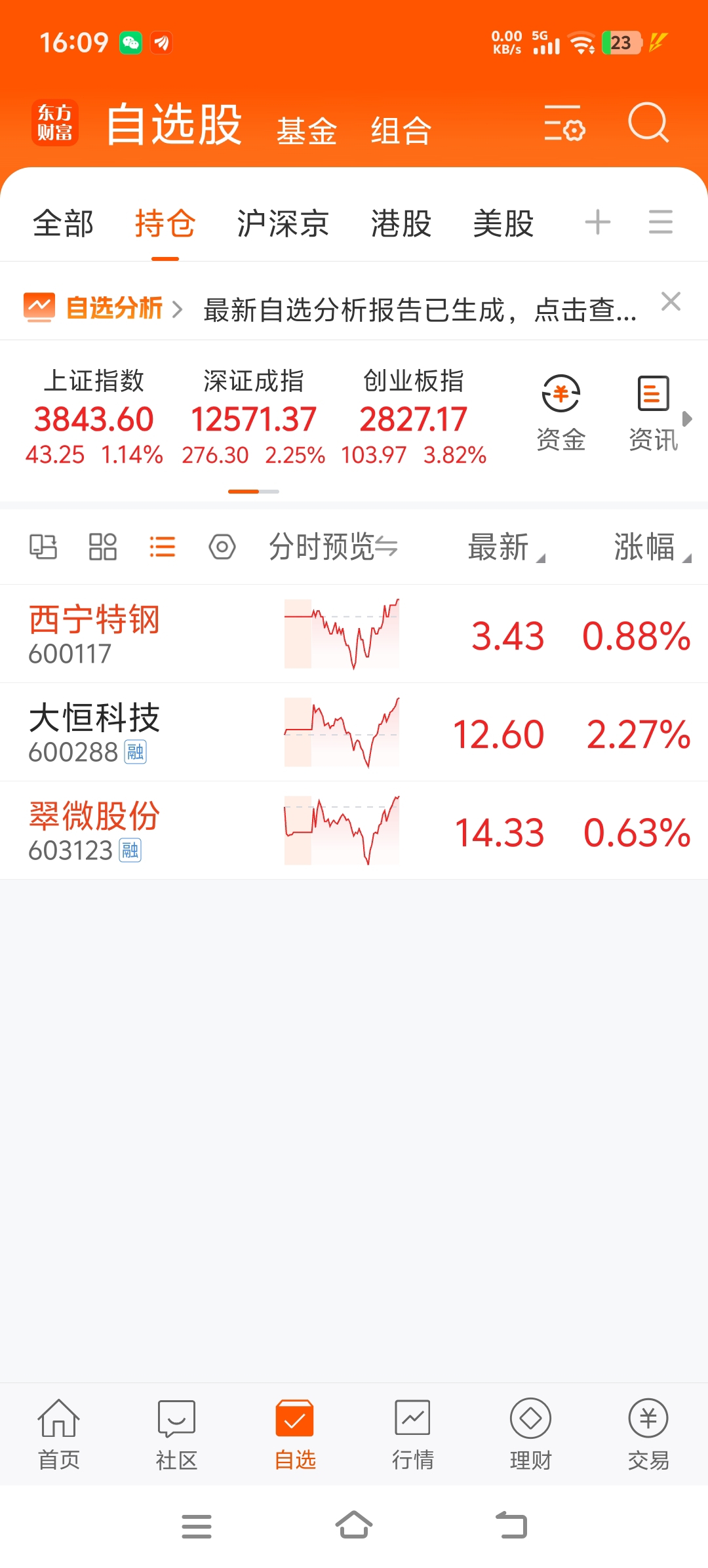Screen dimensions: 708x1568
Task: Sort the list by 涨幅
Action: tap(652, 547)
